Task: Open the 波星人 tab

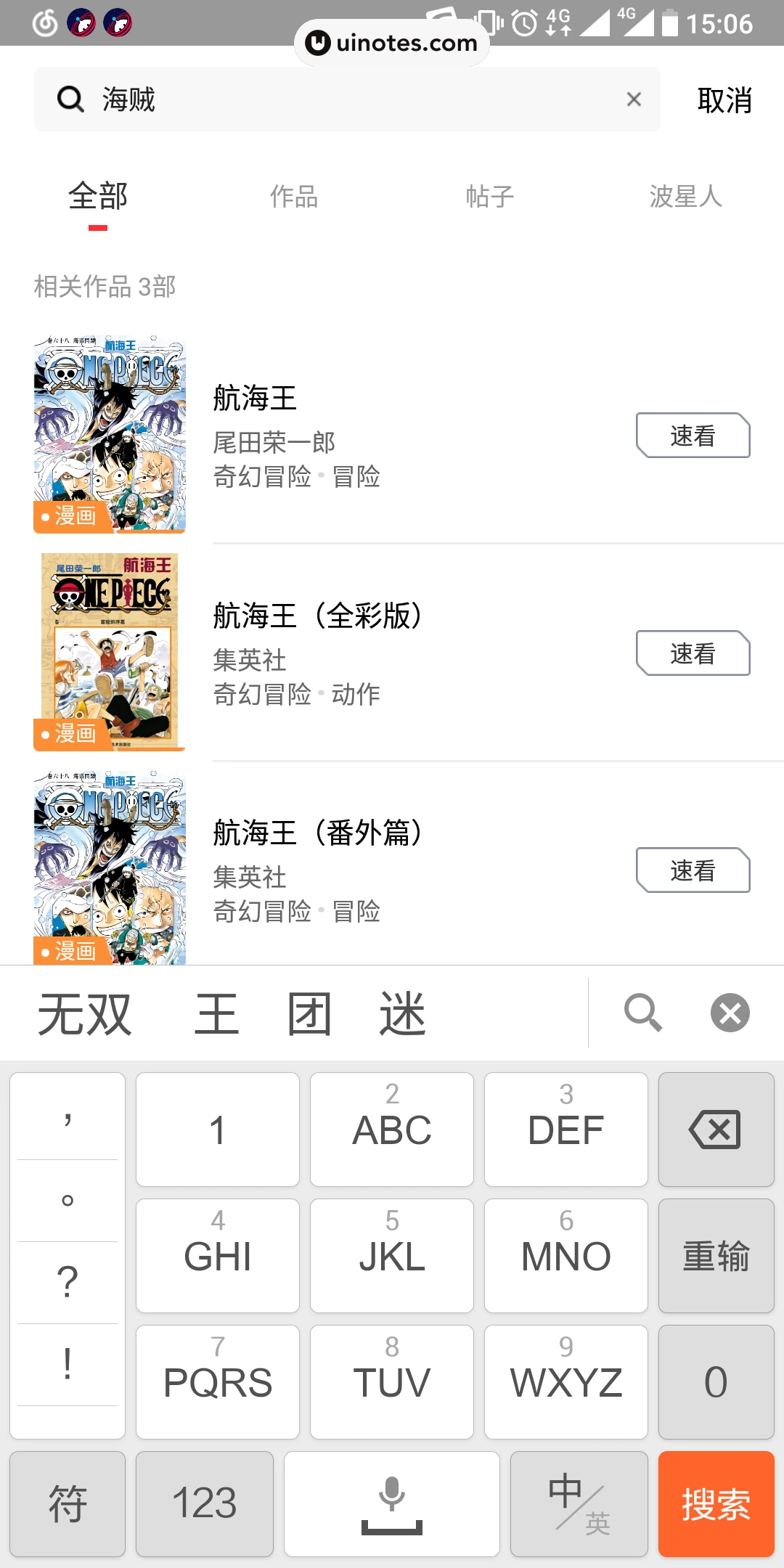Action: click(x=685, y=197)
